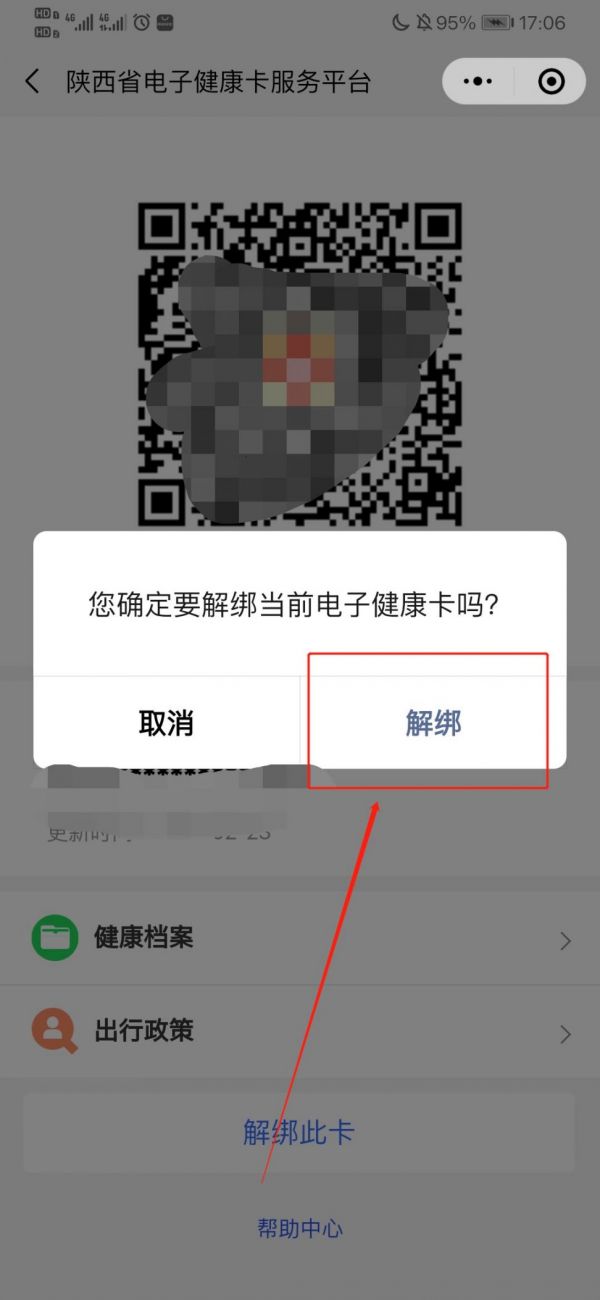Open the 帮助中心 link
The width and height of the screenshot is (600, 1300).
pyautogui.click(x=300, y=1228)
